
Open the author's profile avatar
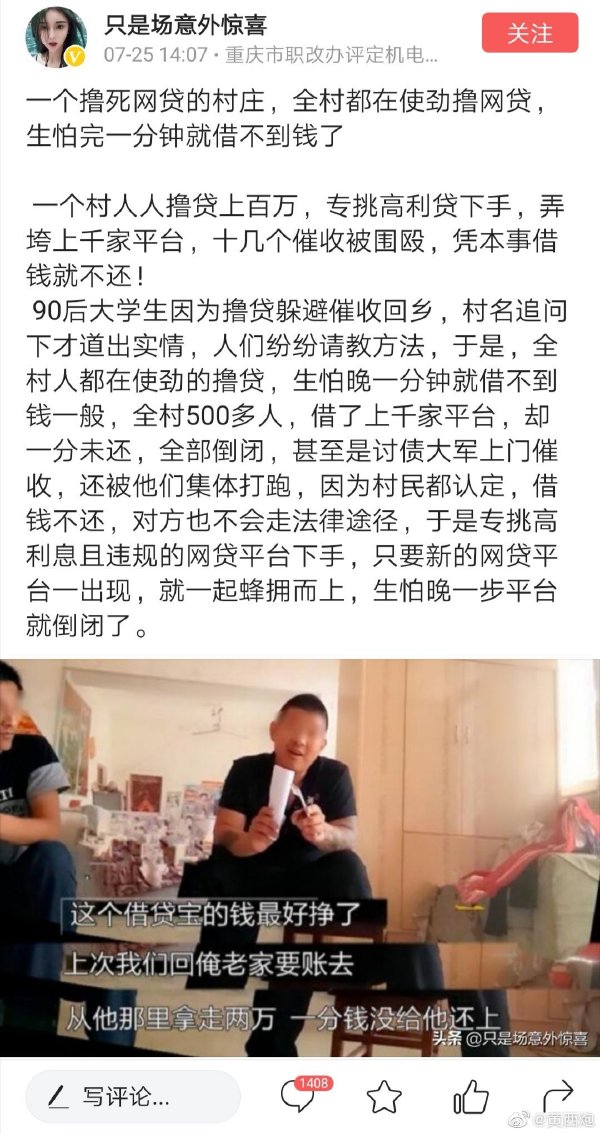[56, 36]
